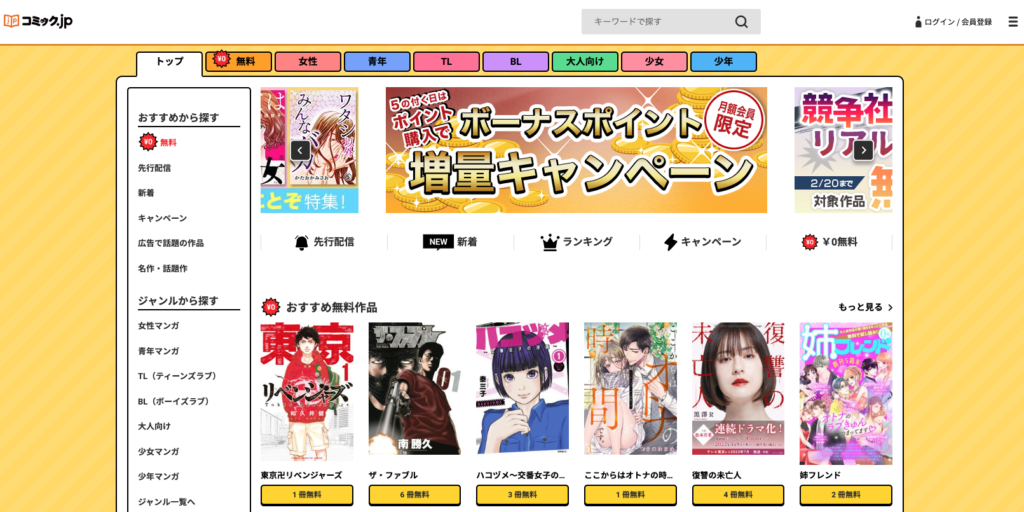Tap the magnifier search icon
Viewport: 1024px width, 512px height.
tap(741, 21)
